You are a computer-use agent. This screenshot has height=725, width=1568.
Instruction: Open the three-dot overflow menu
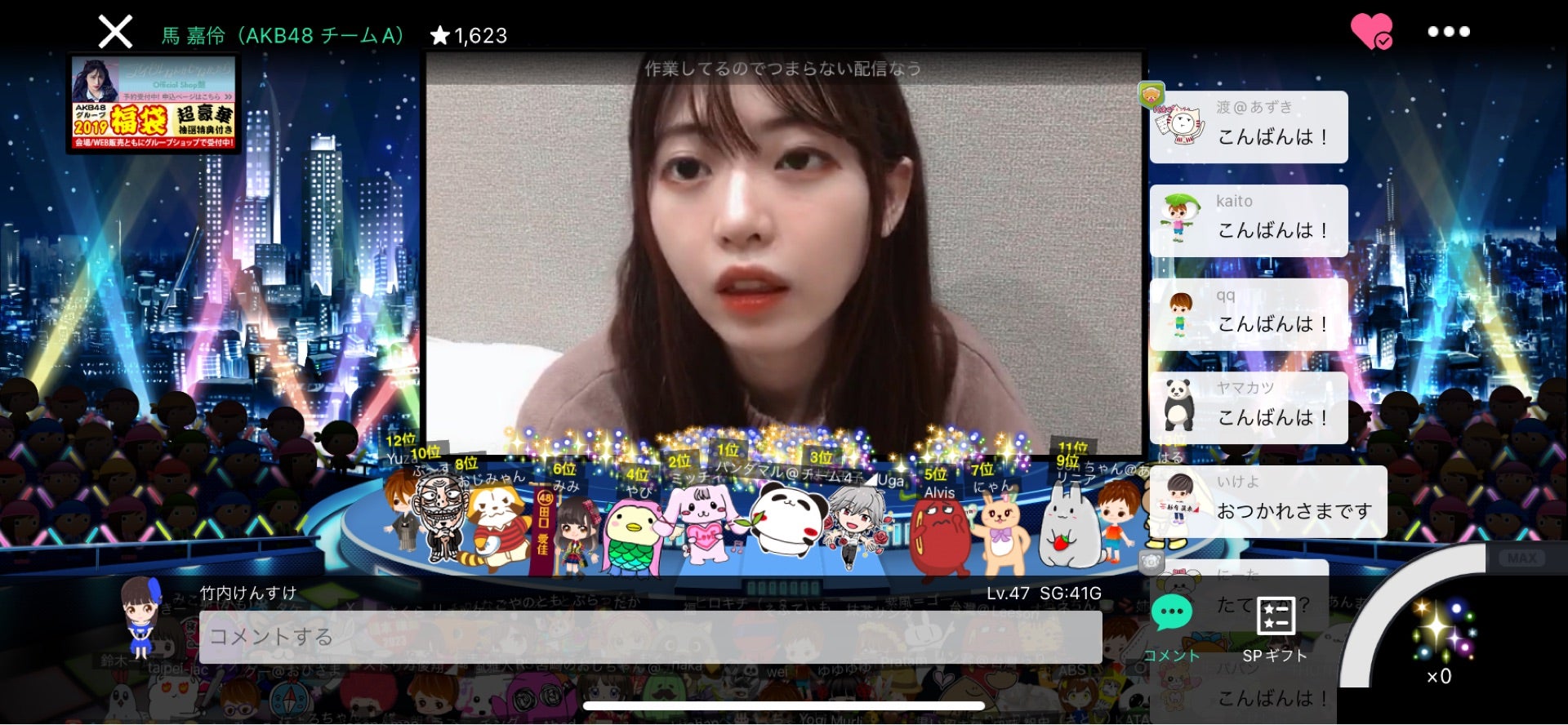pos(1449,32)
